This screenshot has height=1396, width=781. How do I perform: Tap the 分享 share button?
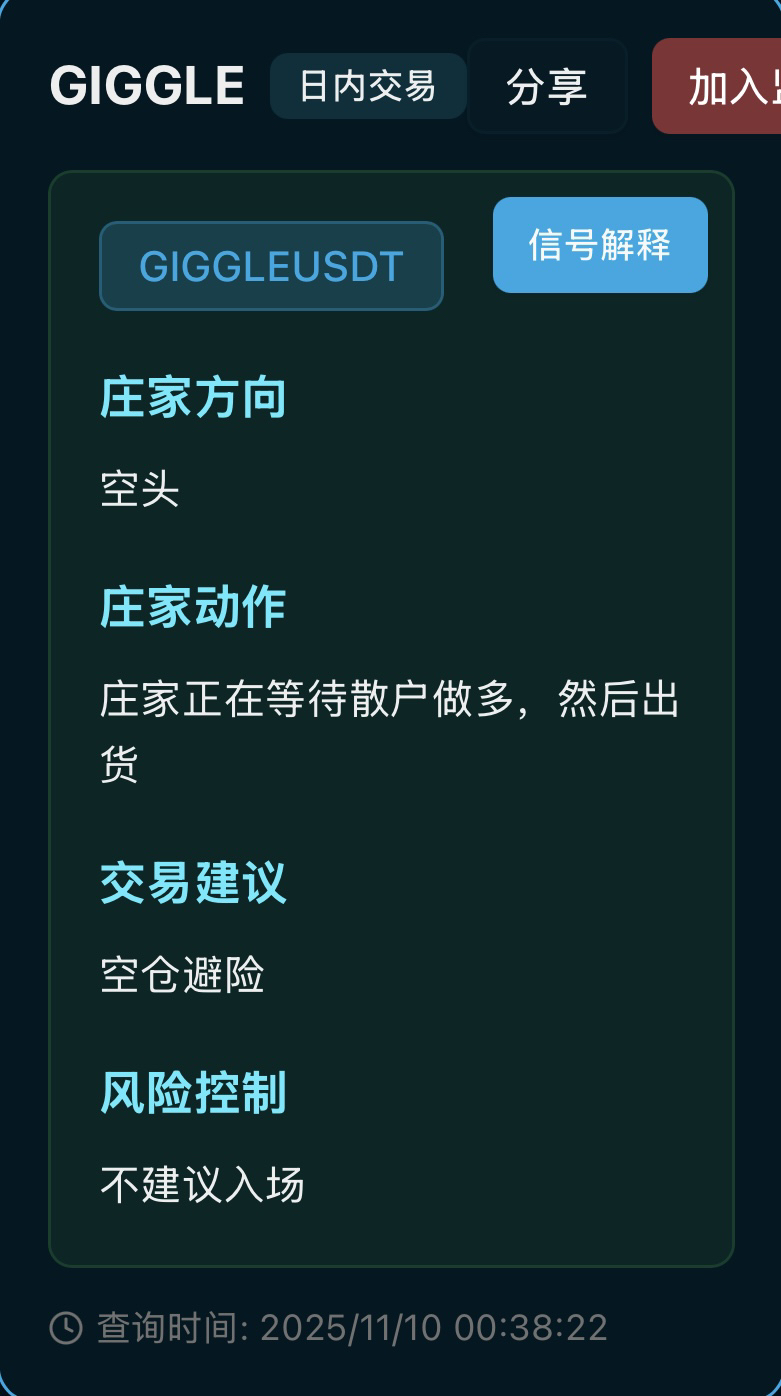[546, 87]
